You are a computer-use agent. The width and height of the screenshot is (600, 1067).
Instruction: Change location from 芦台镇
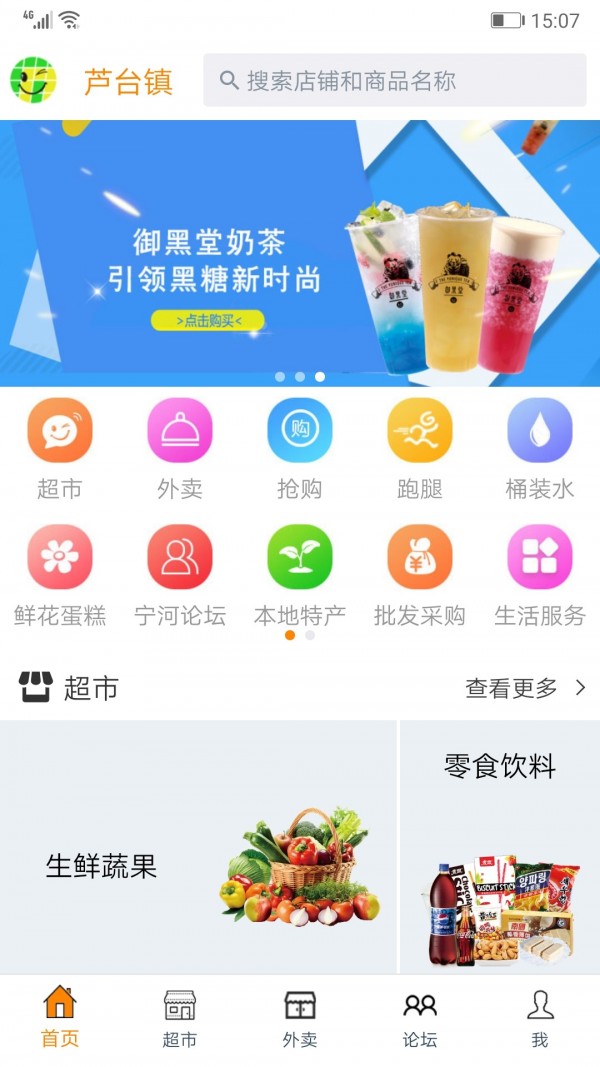tap(128, 81)
